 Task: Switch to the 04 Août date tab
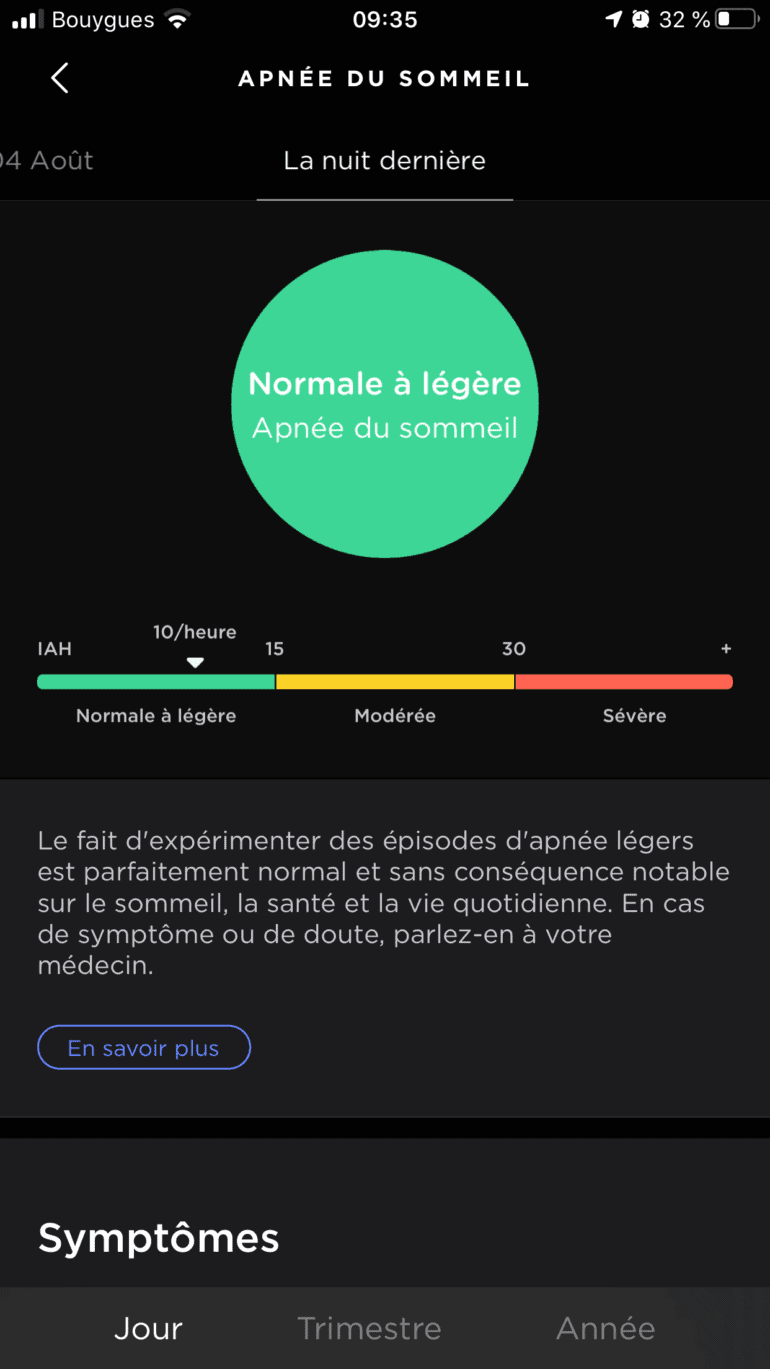(x=47, y=160)
